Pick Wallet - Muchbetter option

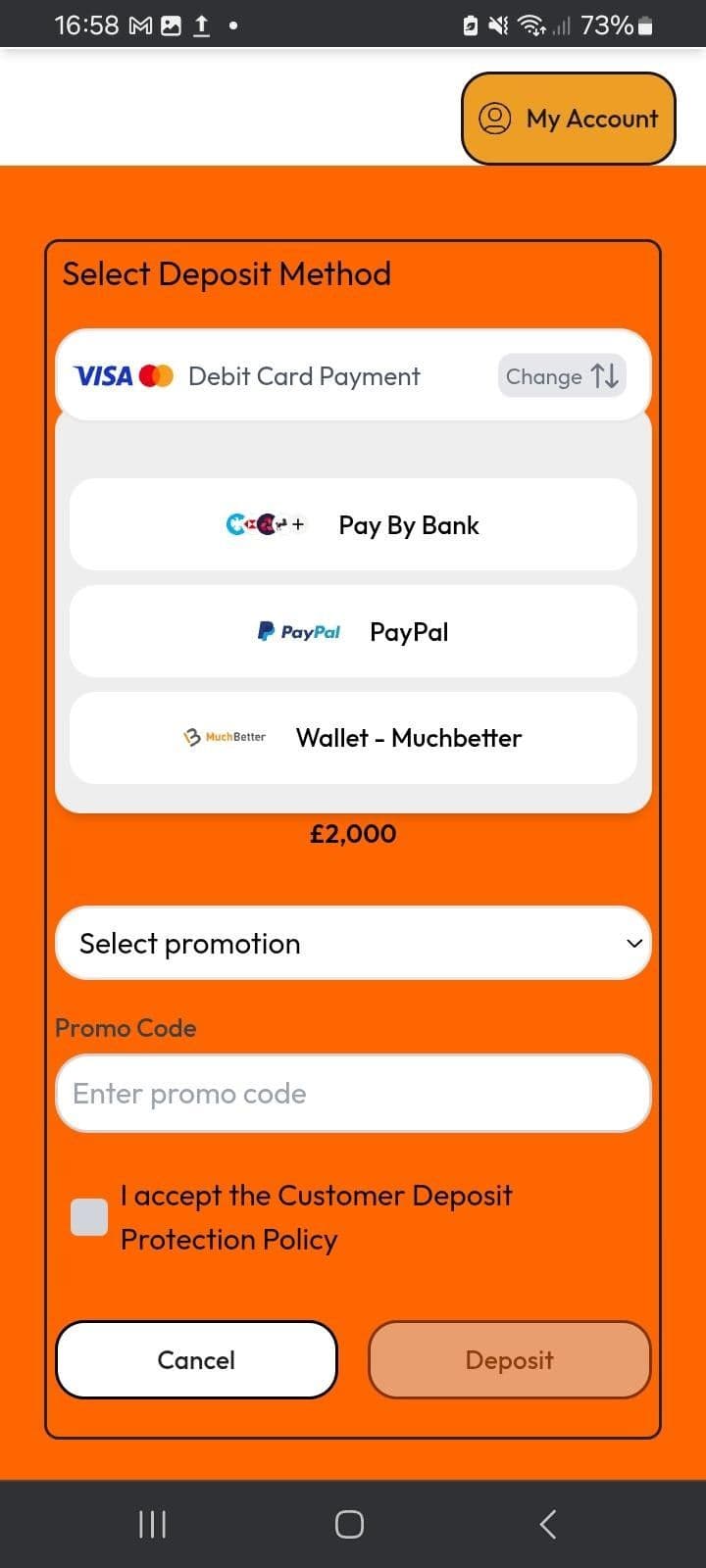[x=353, y=738]
